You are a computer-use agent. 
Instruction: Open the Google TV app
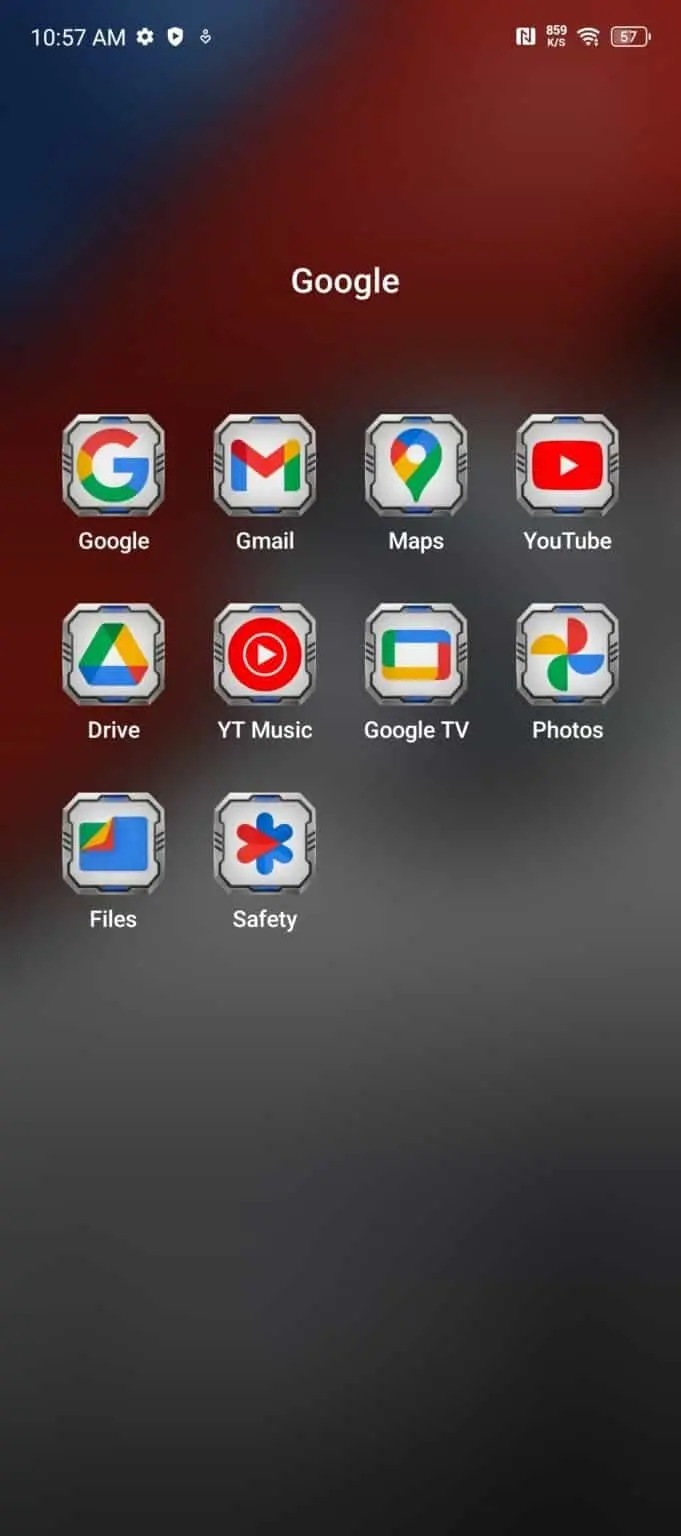coord(416,655)
